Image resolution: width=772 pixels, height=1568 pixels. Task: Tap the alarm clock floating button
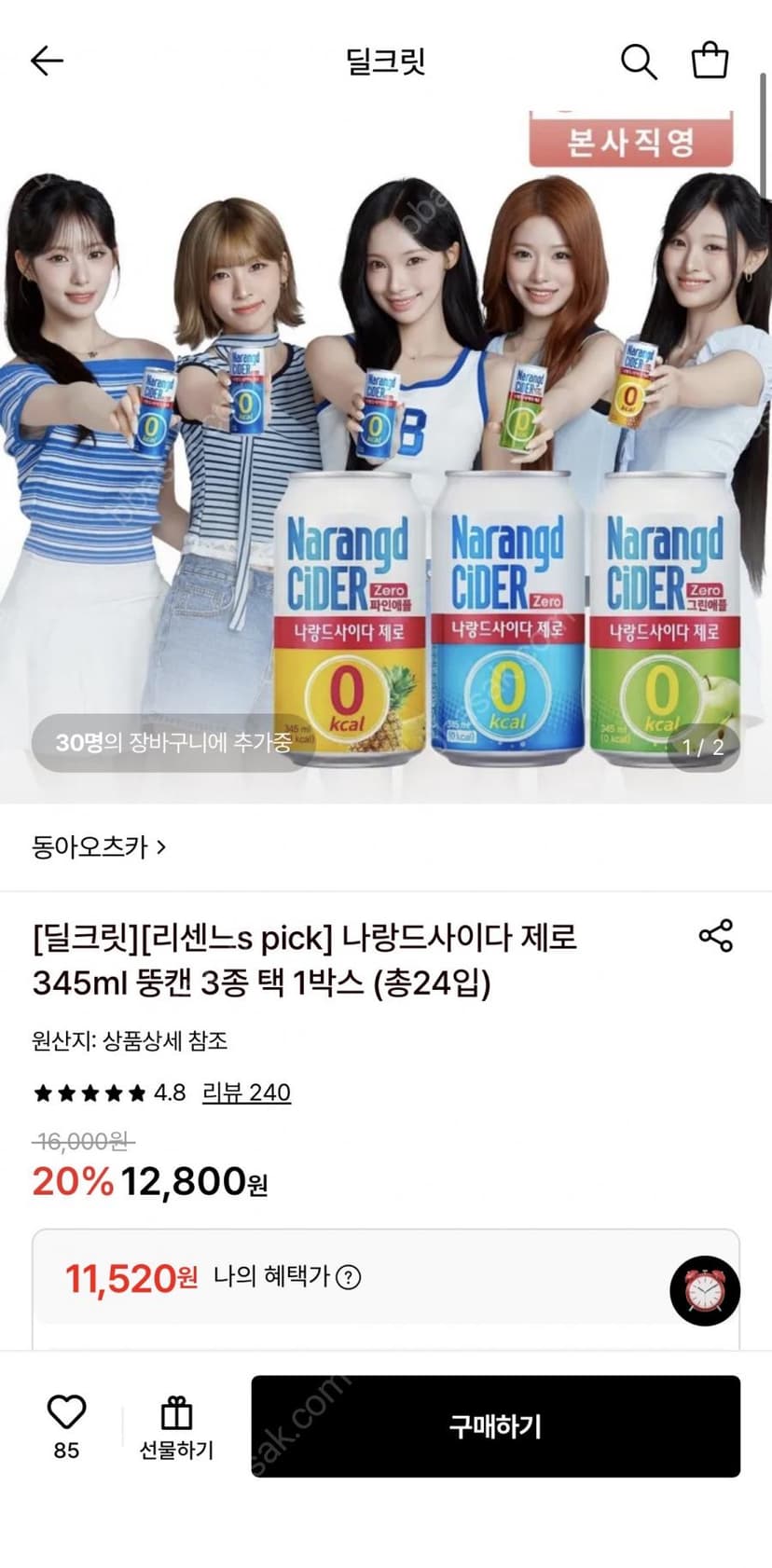point(705,1291)
